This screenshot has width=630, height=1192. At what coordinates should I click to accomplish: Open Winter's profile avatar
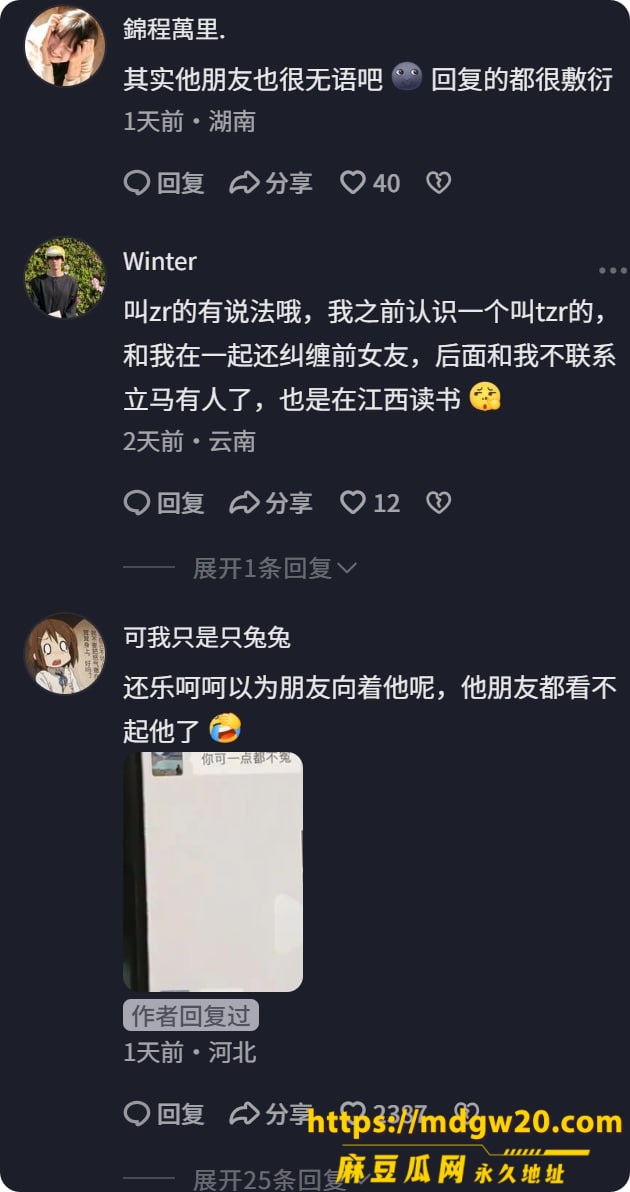[65, 277]
